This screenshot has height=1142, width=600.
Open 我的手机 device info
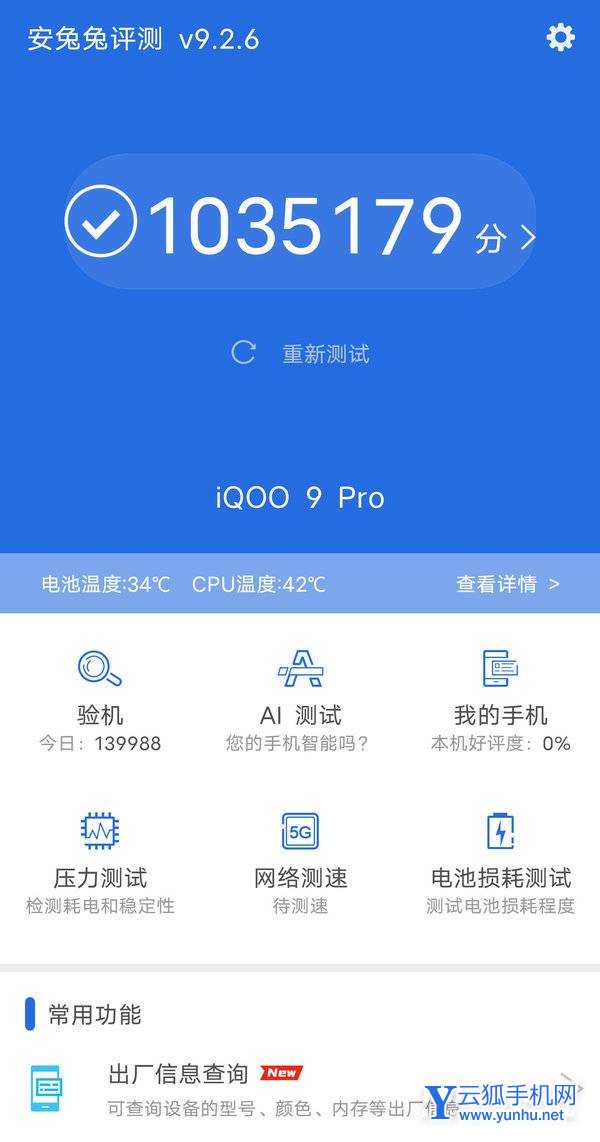point(500,700)
